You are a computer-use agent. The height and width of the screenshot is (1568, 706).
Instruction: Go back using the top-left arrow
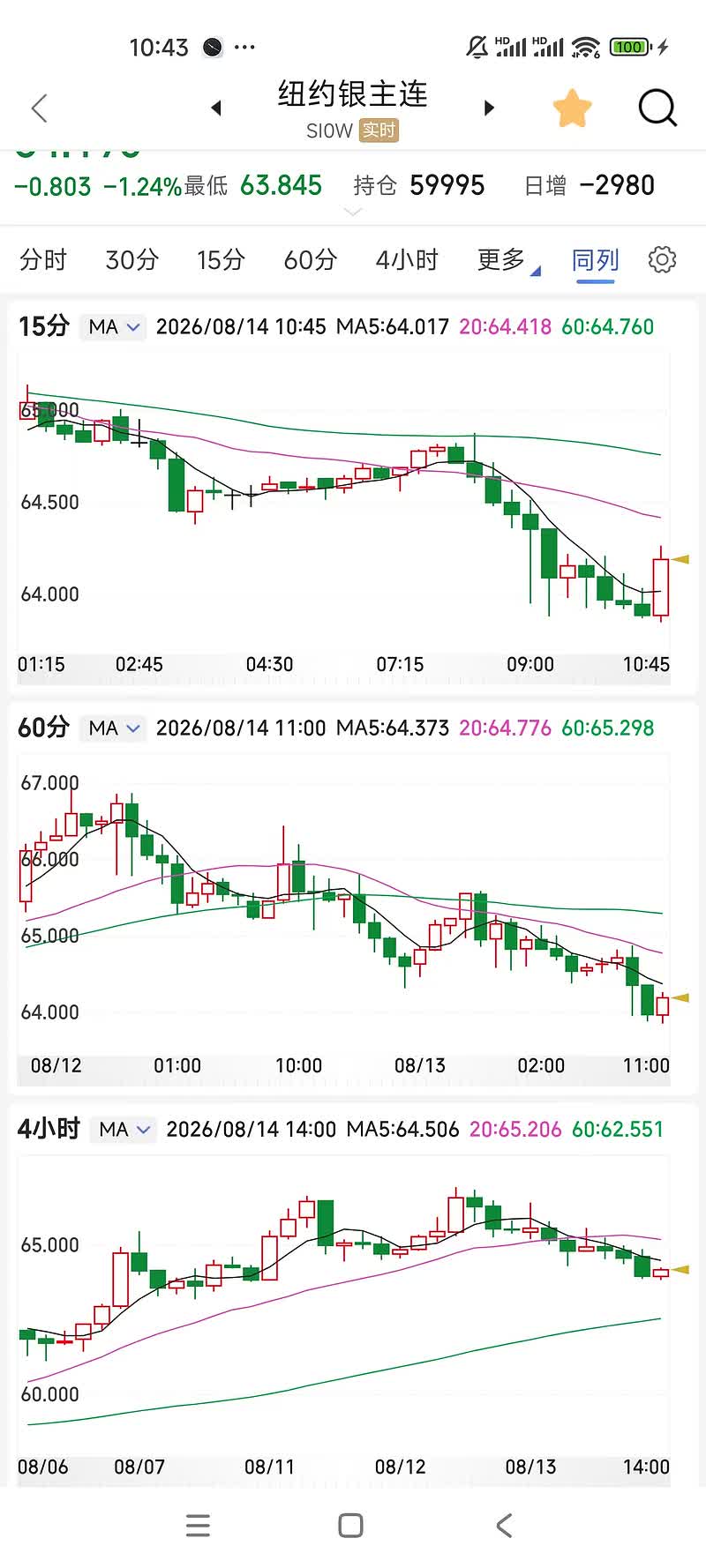tap(39, 108)
